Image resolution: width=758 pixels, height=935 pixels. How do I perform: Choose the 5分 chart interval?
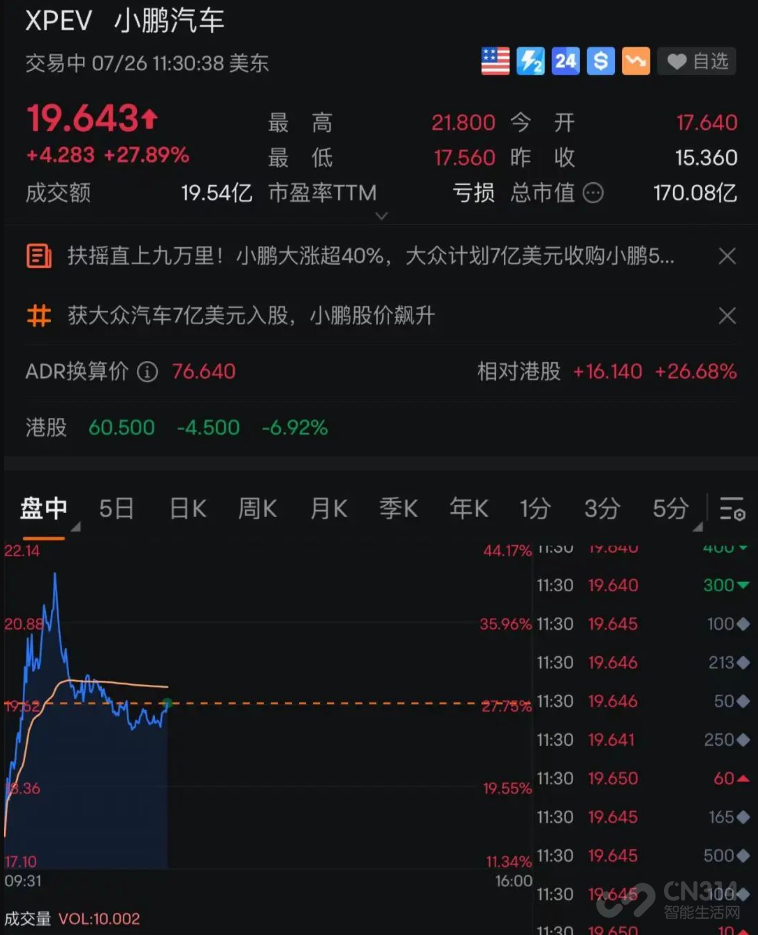click(670, 508)
